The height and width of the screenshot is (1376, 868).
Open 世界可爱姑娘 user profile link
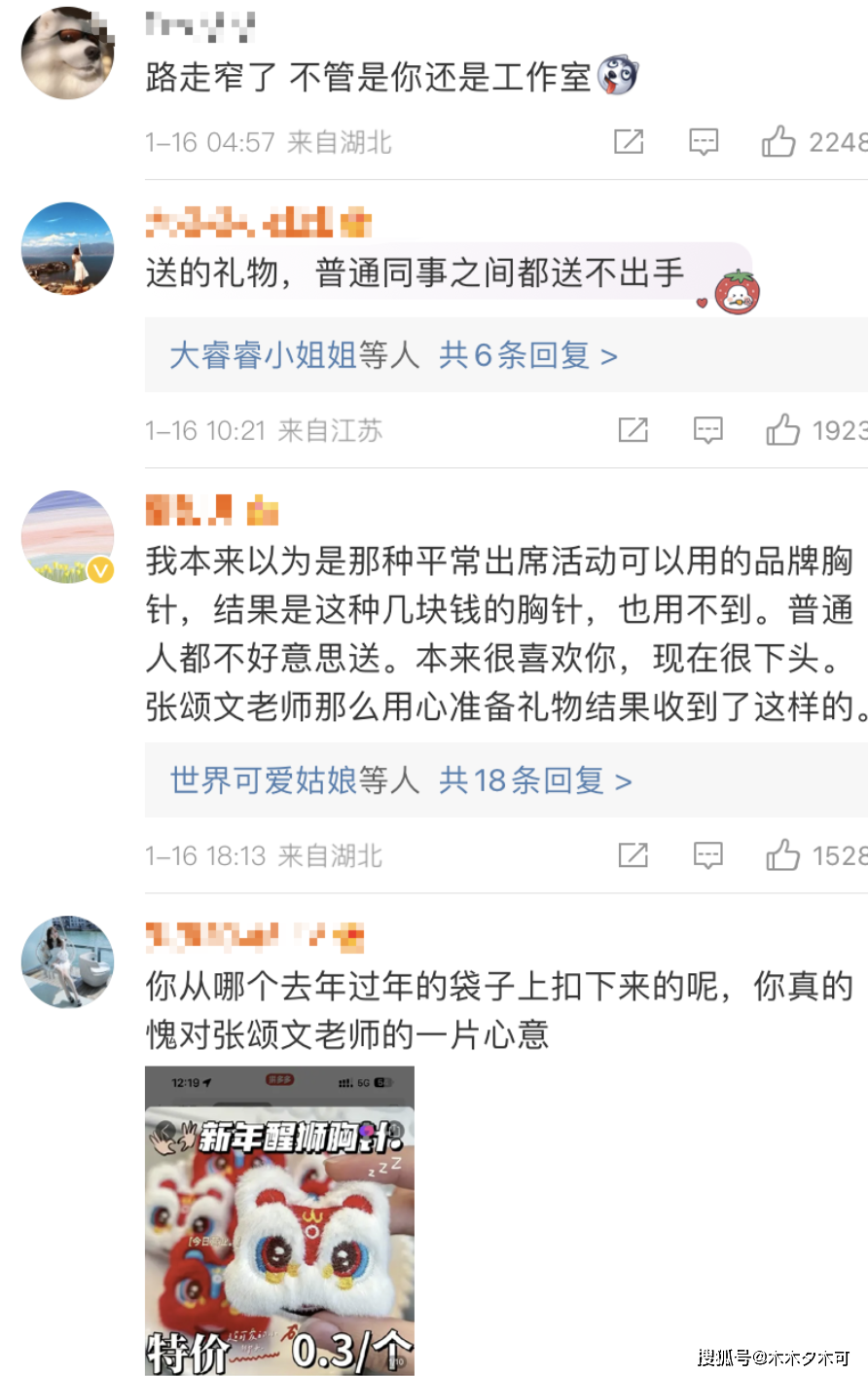tap(263, 780)
